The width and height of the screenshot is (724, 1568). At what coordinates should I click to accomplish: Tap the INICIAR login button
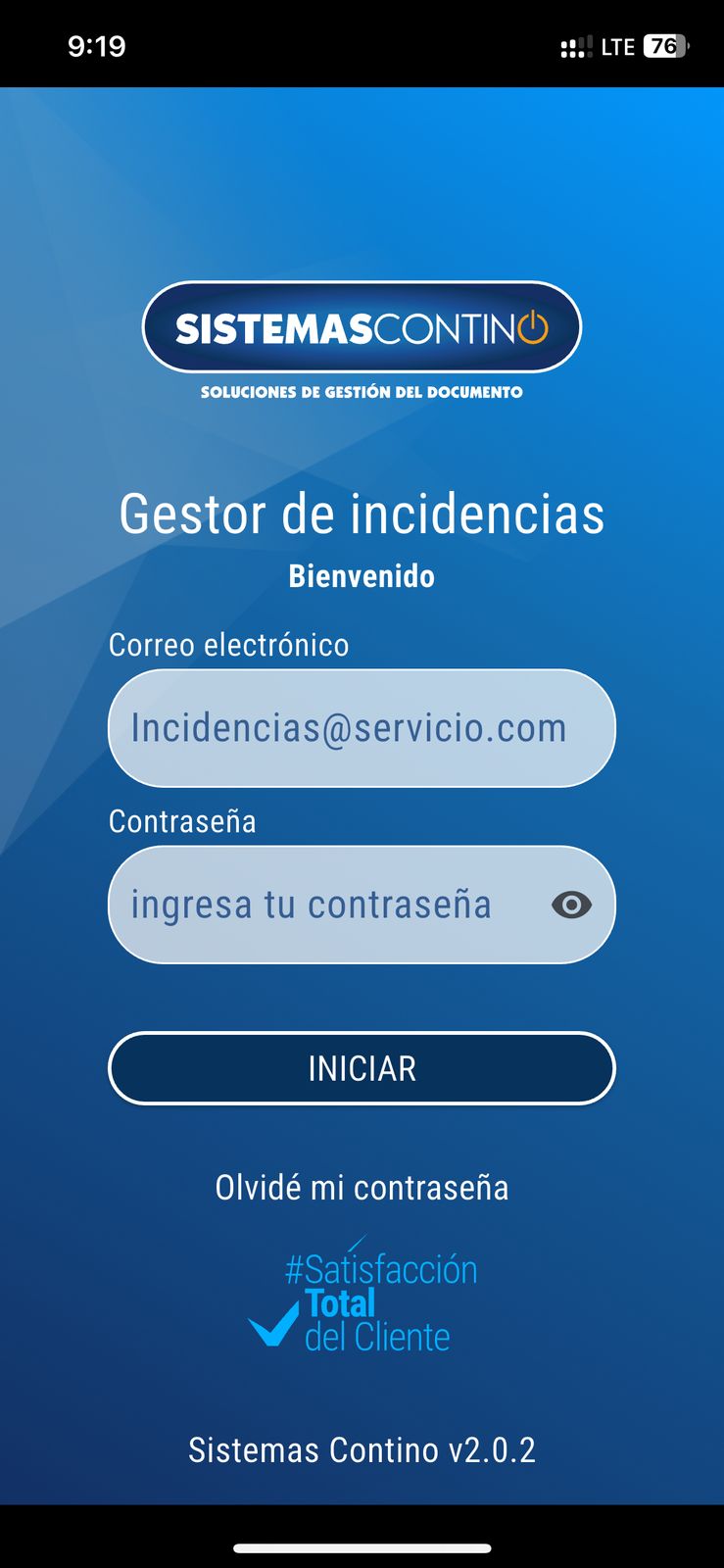click(x=362, y=1068)
